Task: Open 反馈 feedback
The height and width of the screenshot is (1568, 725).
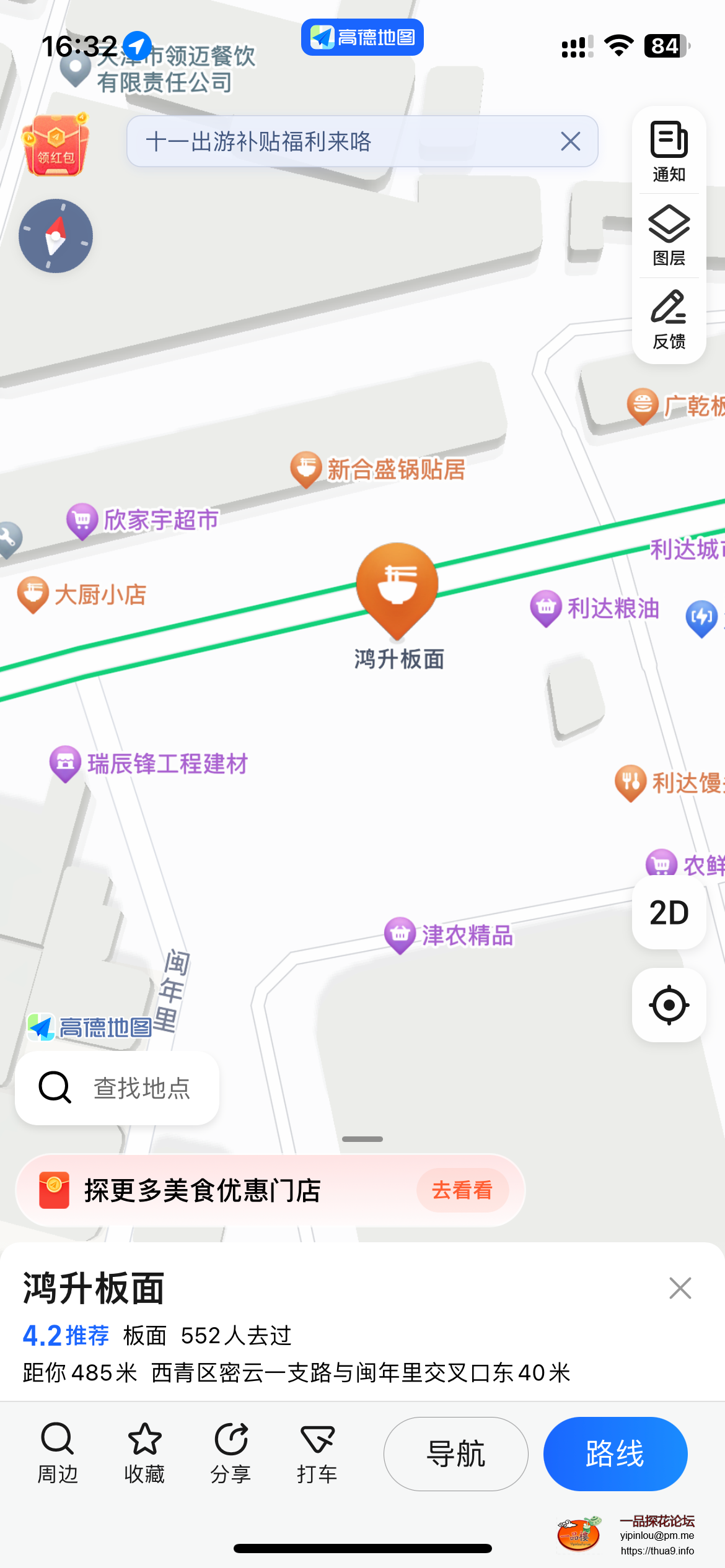Action: (x=669, y=319)
